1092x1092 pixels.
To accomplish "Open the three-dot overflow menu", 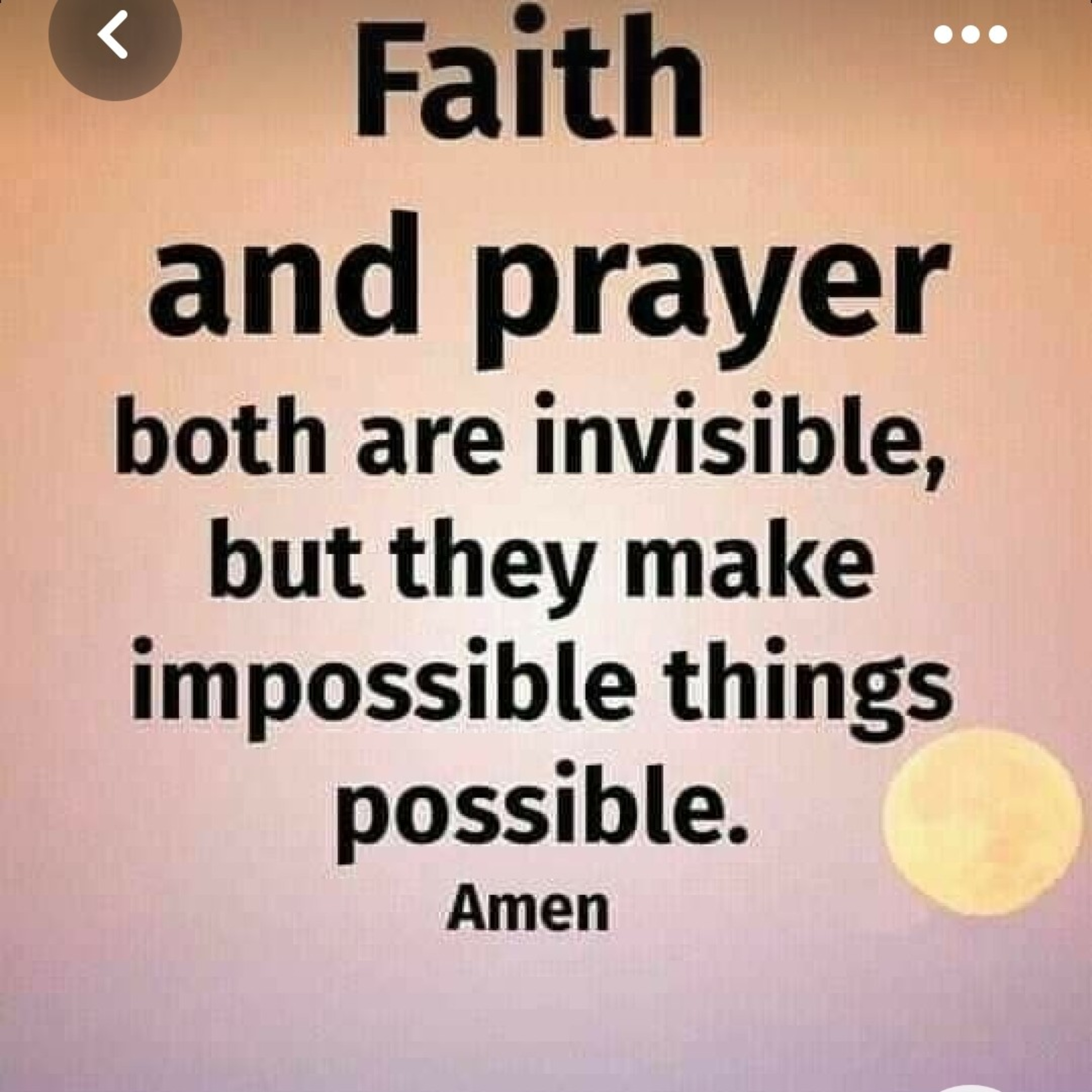I will tap(970, 35).
